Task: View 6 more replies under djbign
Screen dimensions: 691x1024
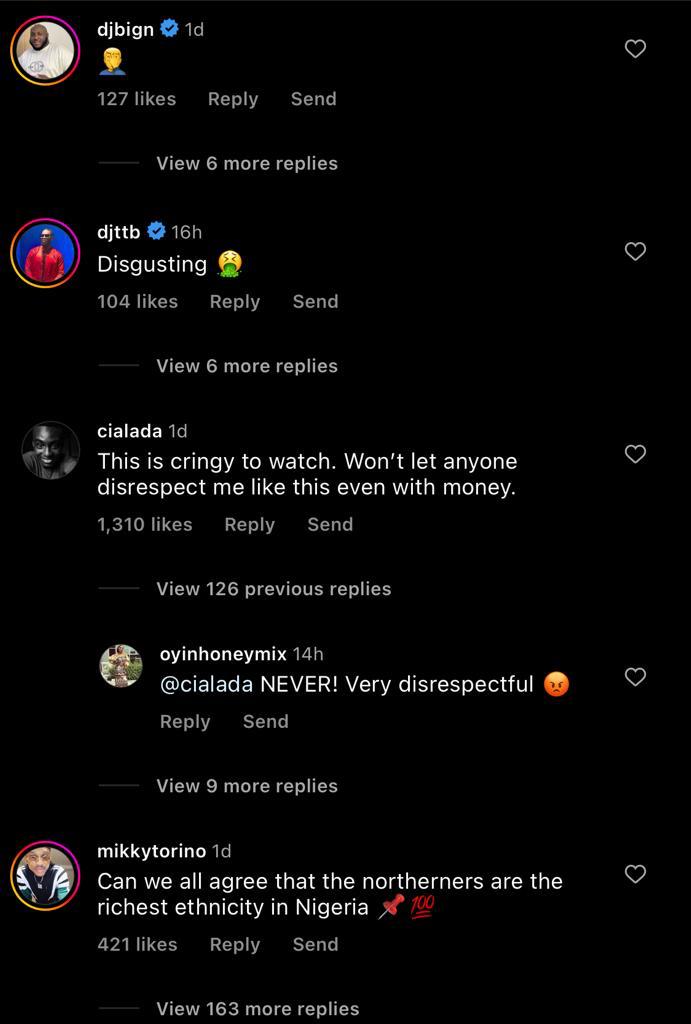Action: pos(247,164)
